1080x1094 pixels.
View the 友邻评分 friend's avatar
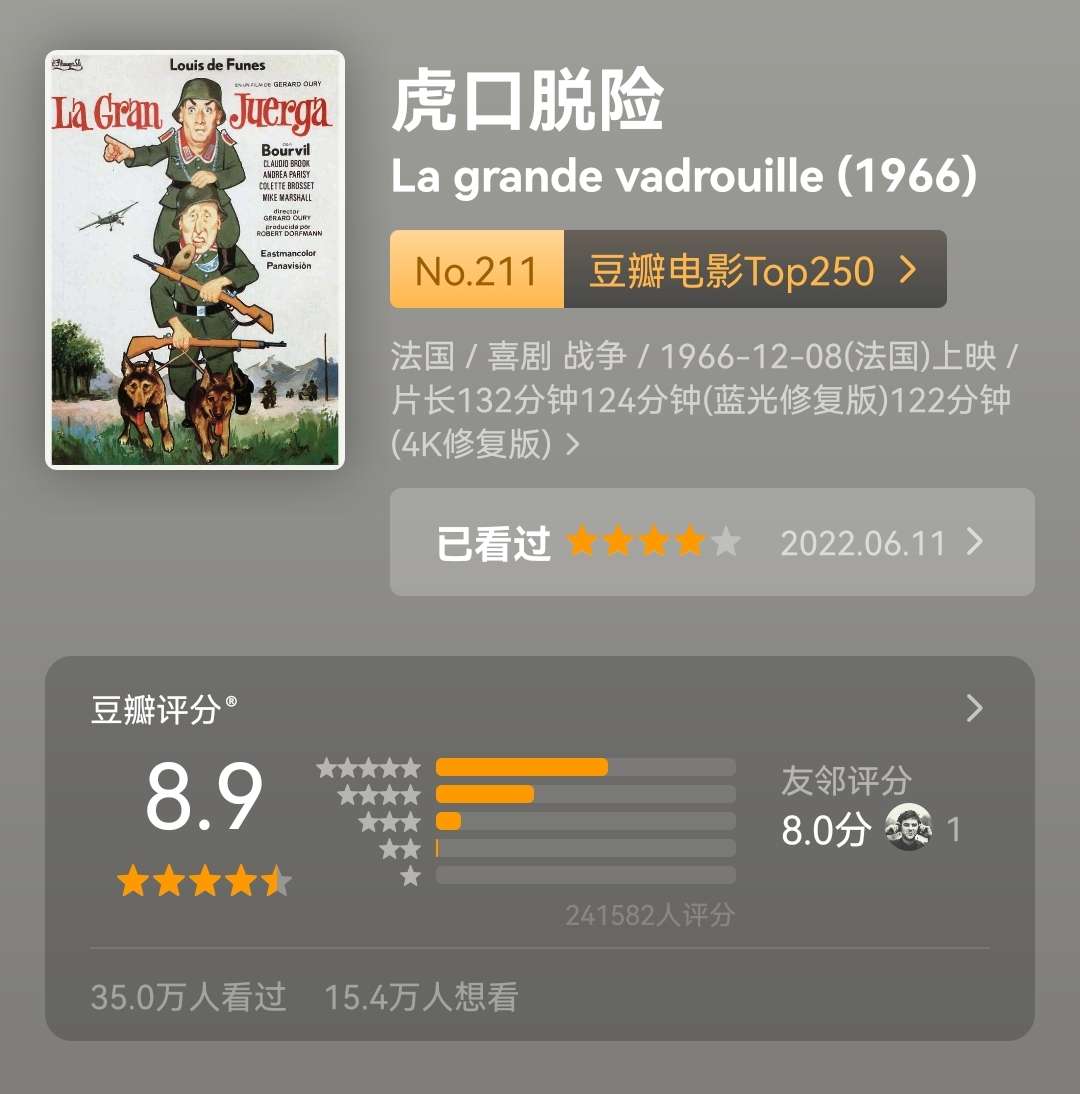pyautogui.click(x=908, y=828)
